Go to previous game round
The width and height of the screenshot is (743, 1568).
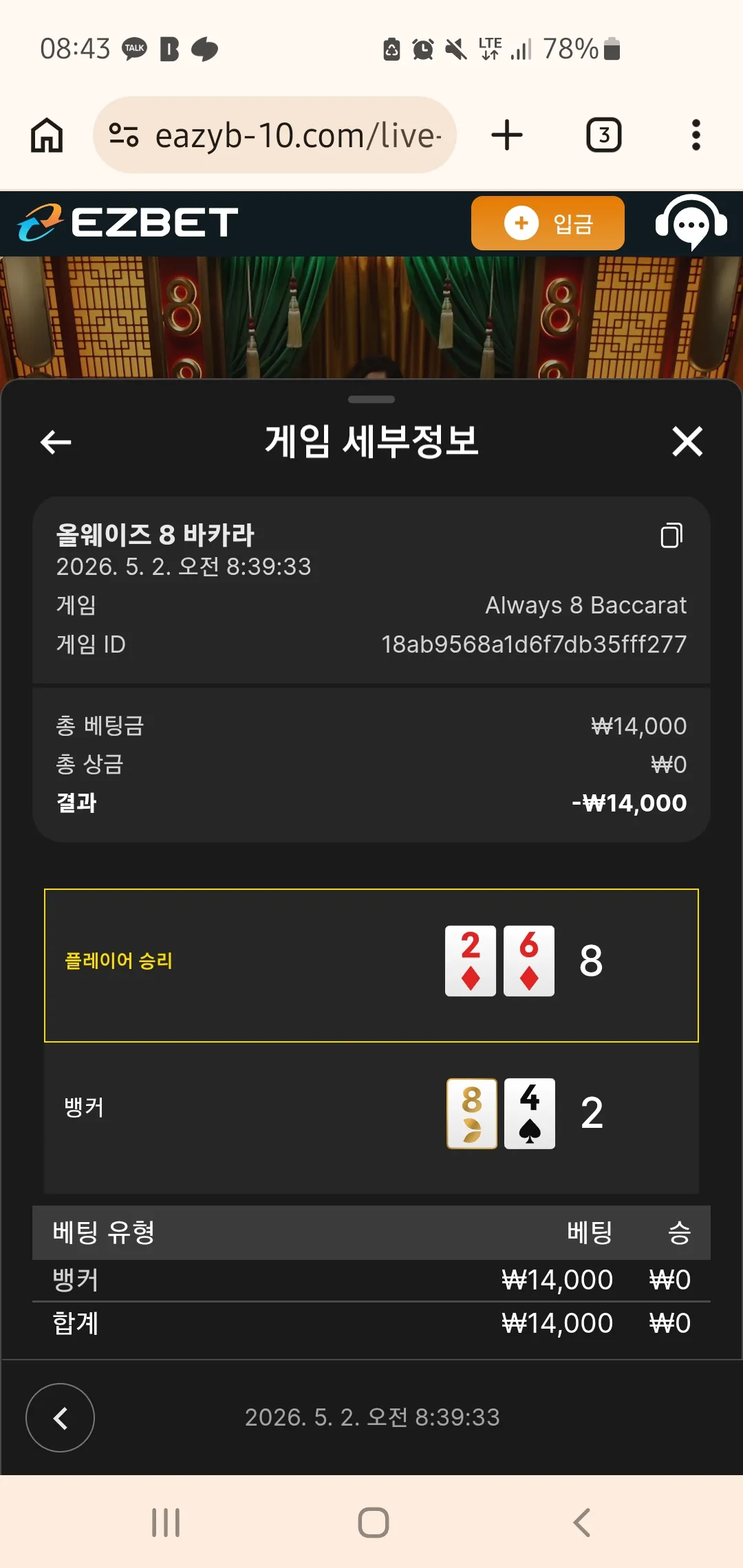point(60,1417)
